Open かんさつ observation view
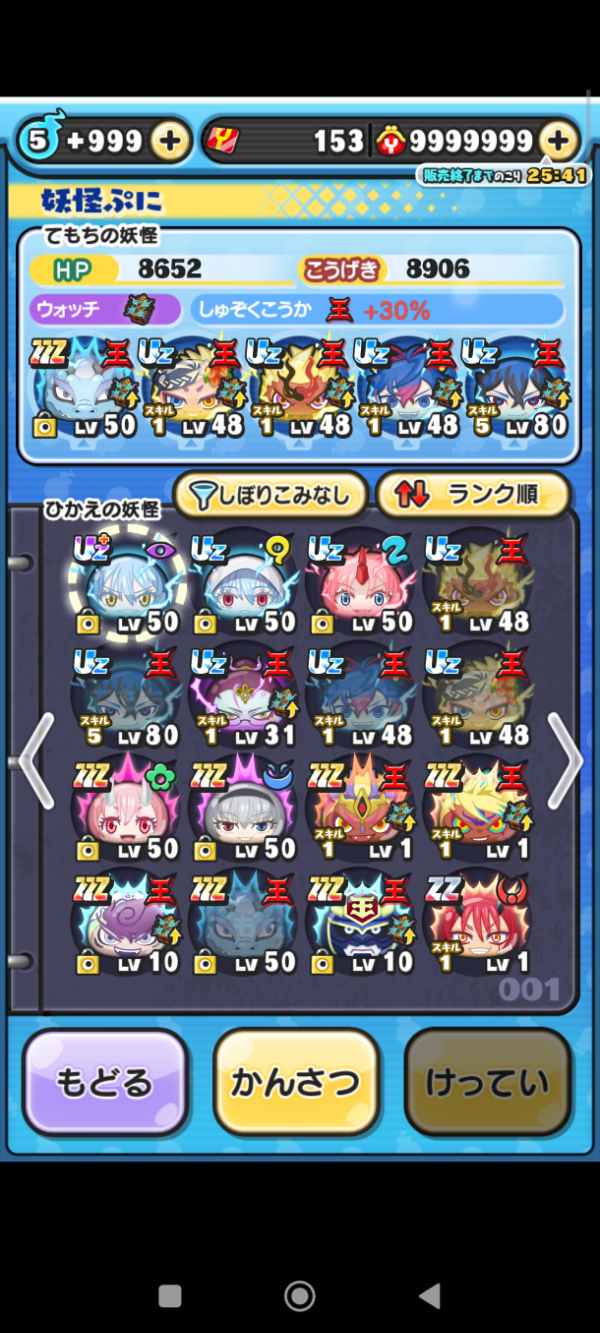The width and height of the screenshot is (600, 1333). pyautogui.click(x=296, y=1083)
